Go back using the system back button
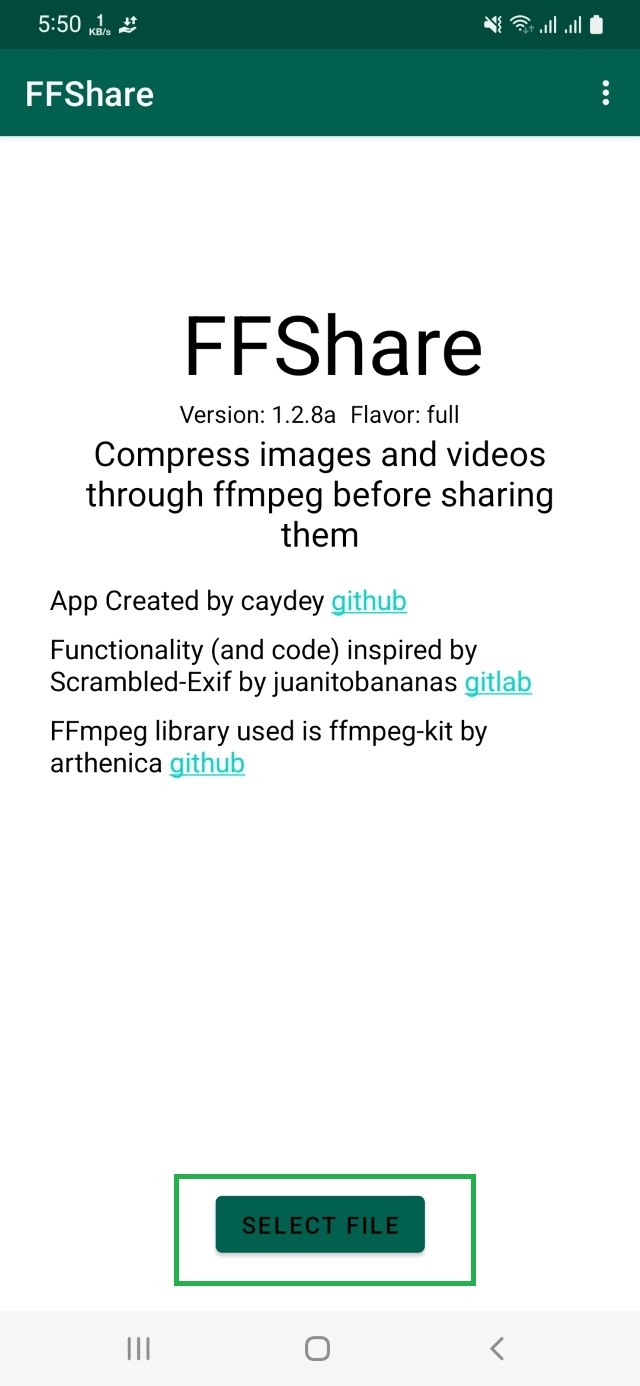 pyautogui.click(x=496, y=1348)
